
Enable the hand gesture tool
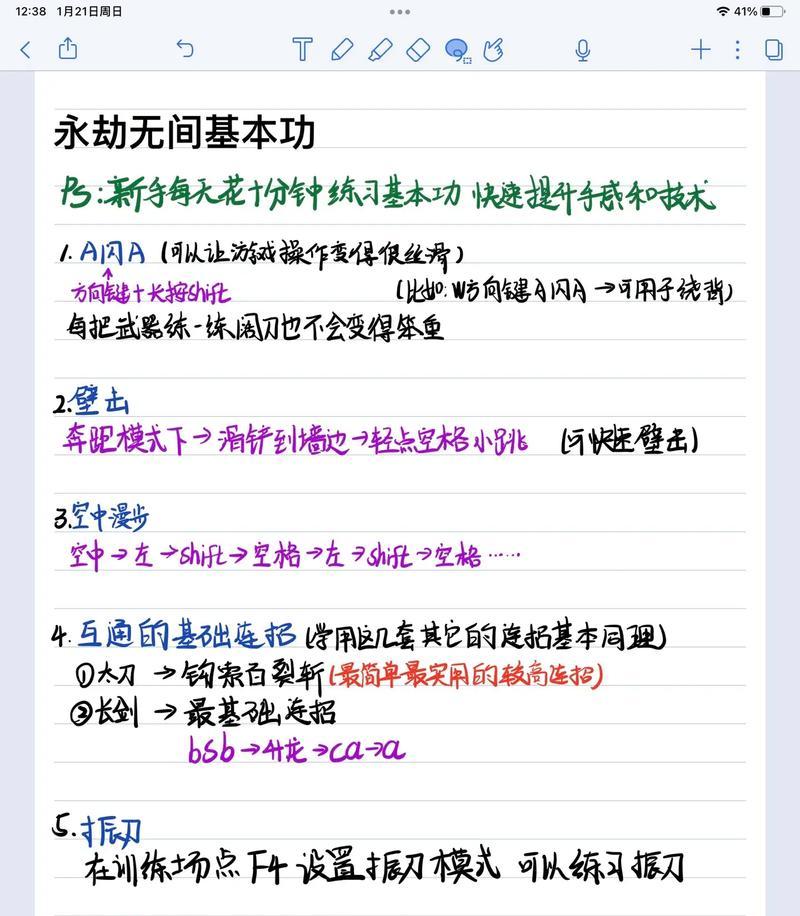(x=493, y=49)
